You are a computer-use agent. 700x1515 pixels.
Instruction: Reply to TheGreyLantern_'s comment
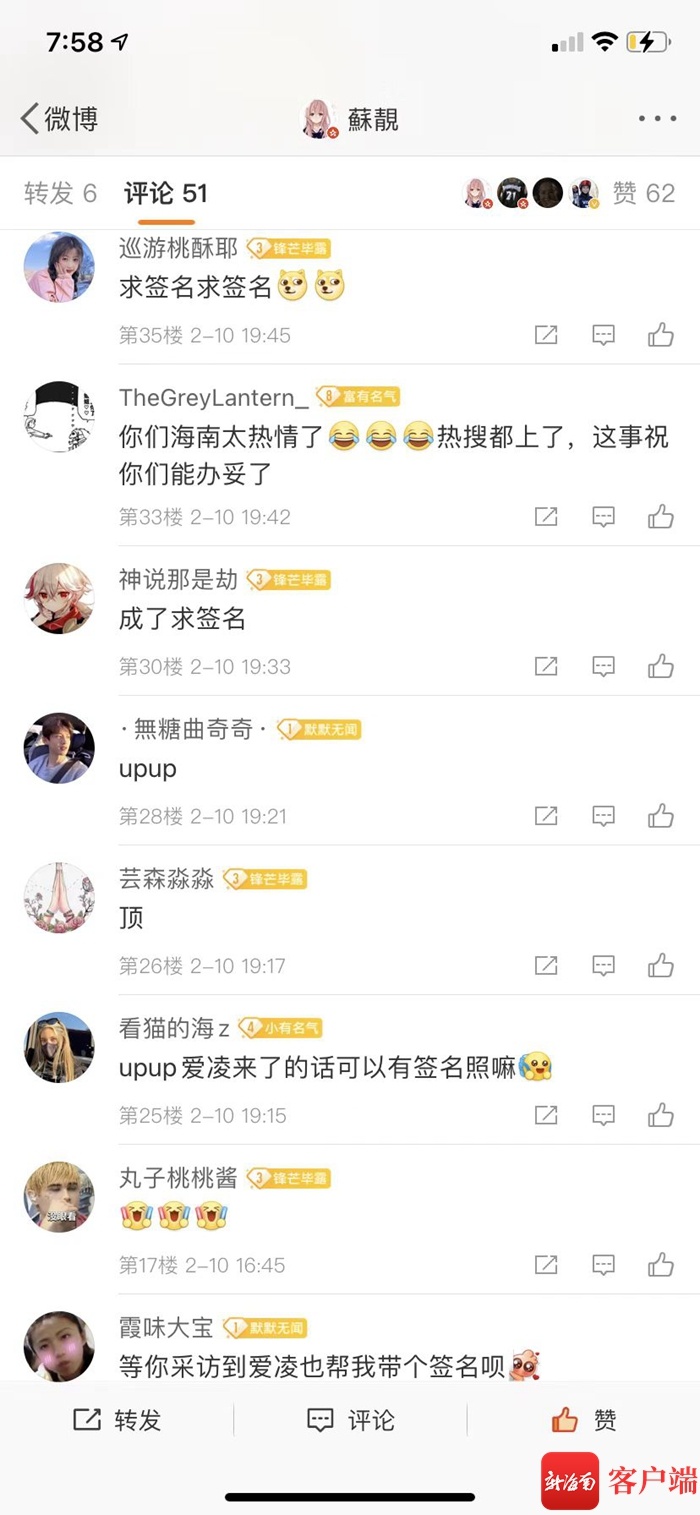click(x=603, y=517)
